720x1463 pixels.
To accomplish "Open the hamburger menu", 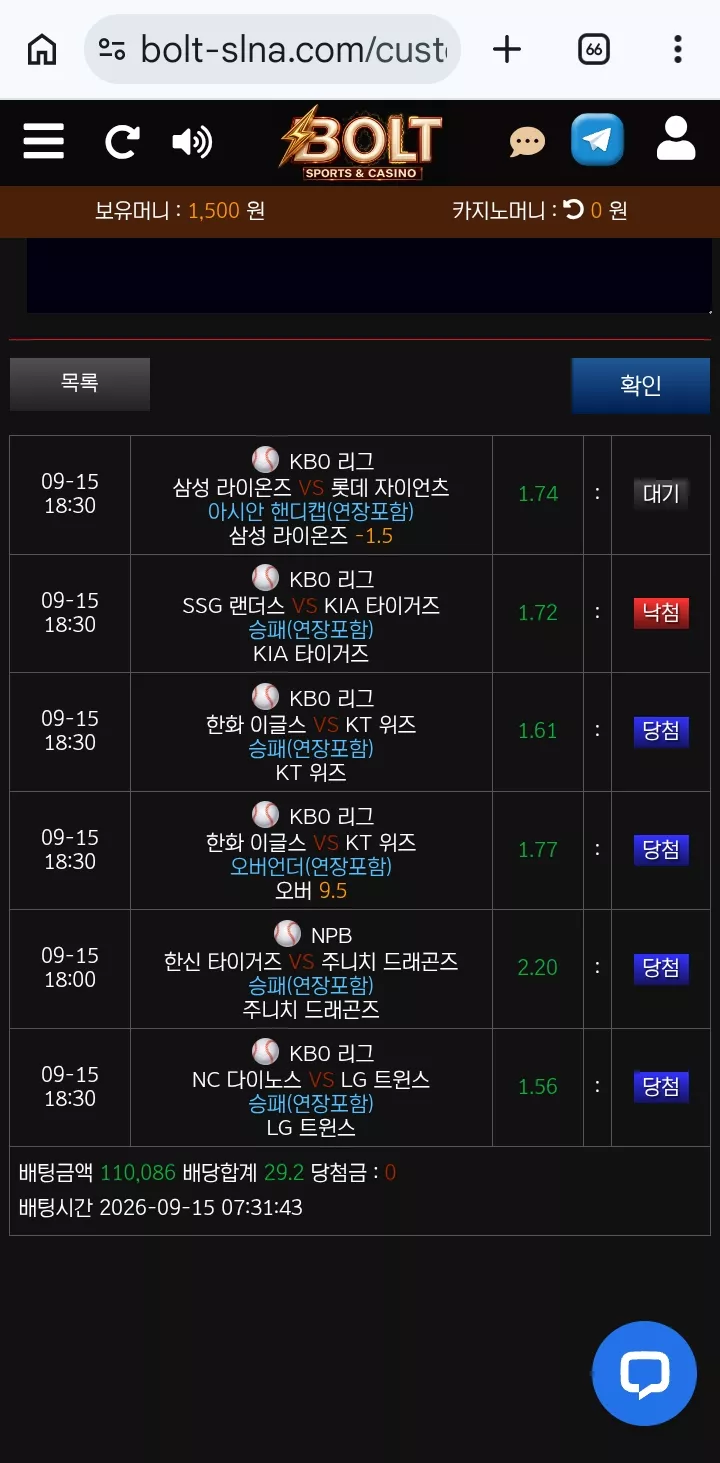I will pos(44,141).
